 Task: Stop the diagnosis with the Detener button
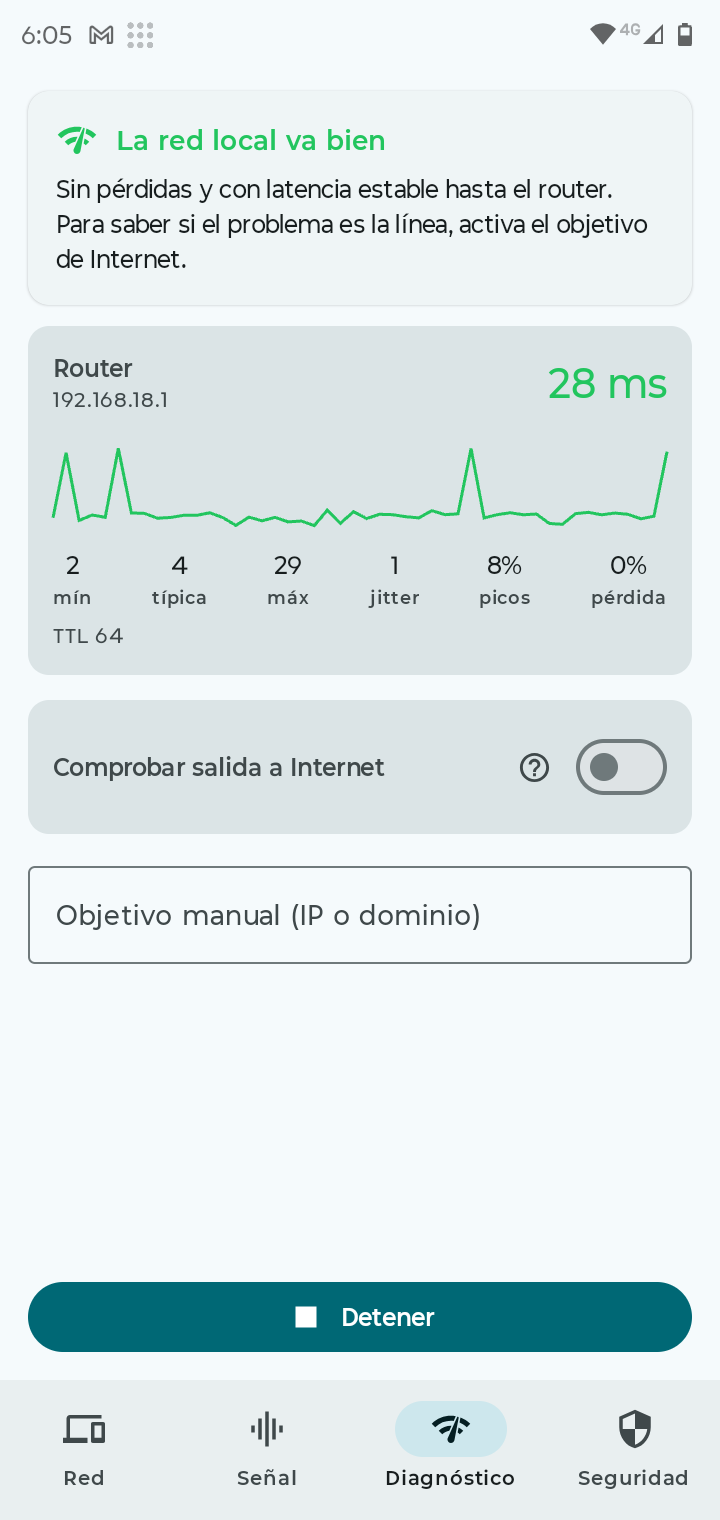(x=360, y=1317)
